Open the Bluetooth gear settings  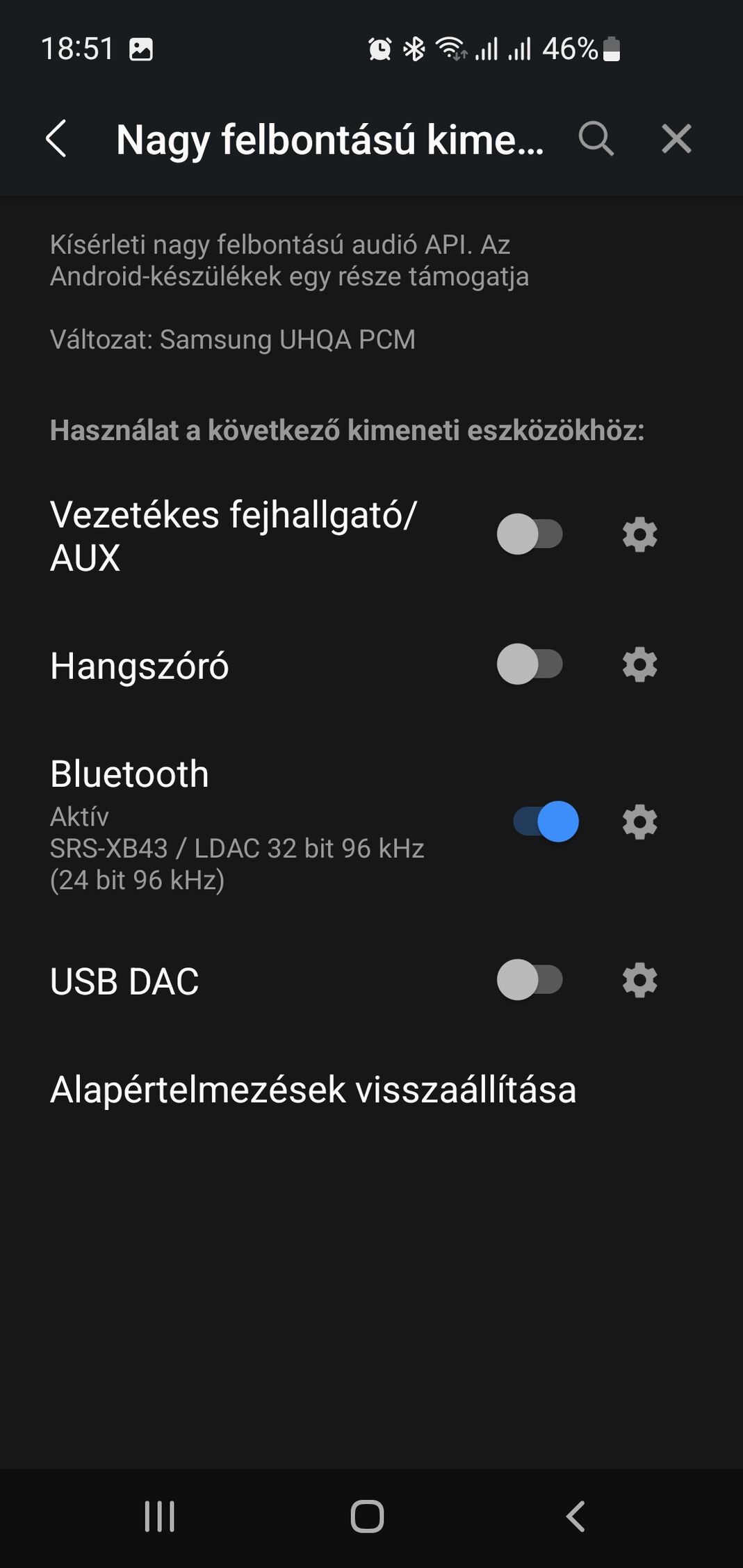(639, 822)
